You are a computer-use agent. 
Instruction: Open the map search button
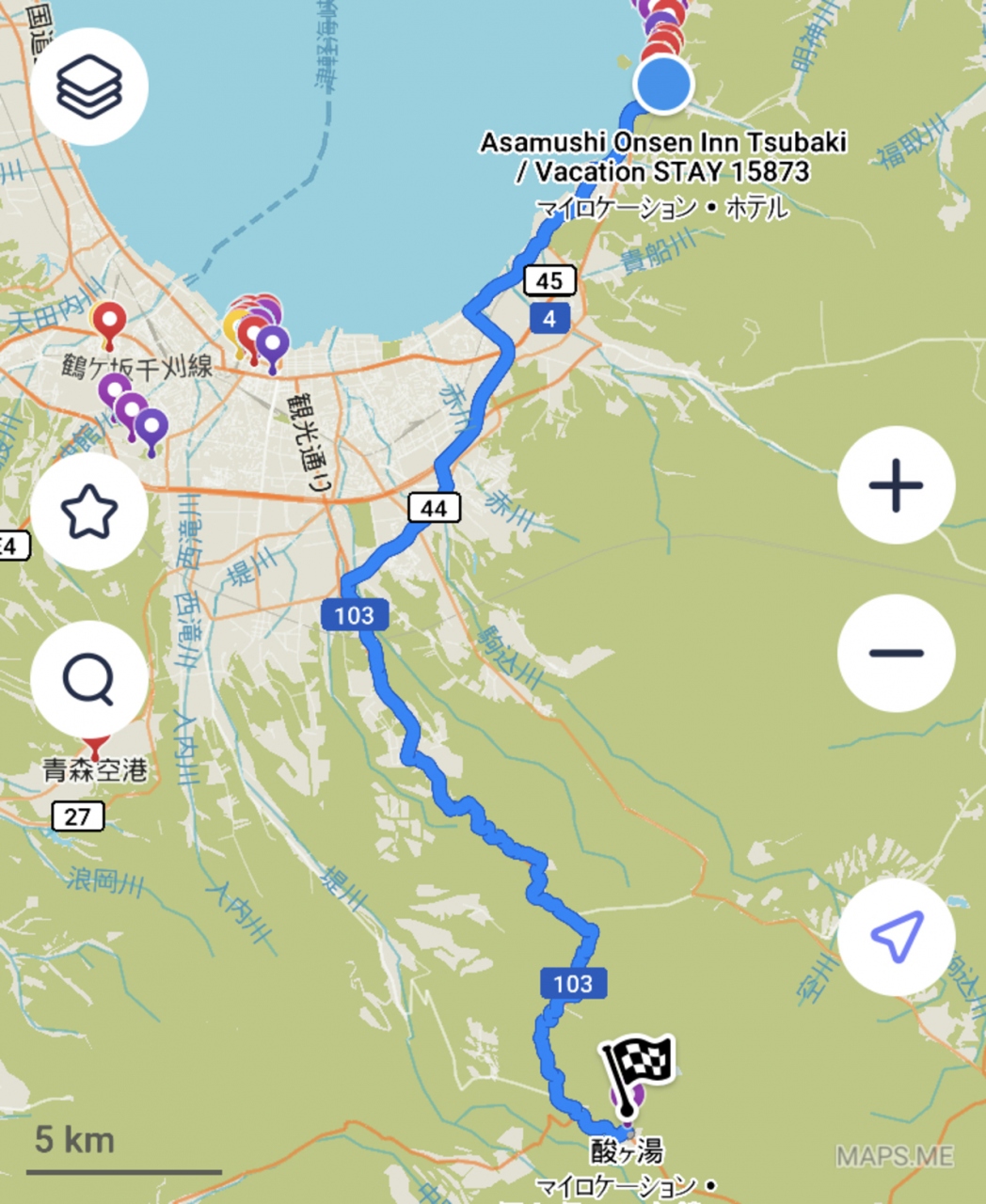pos(89,678)
